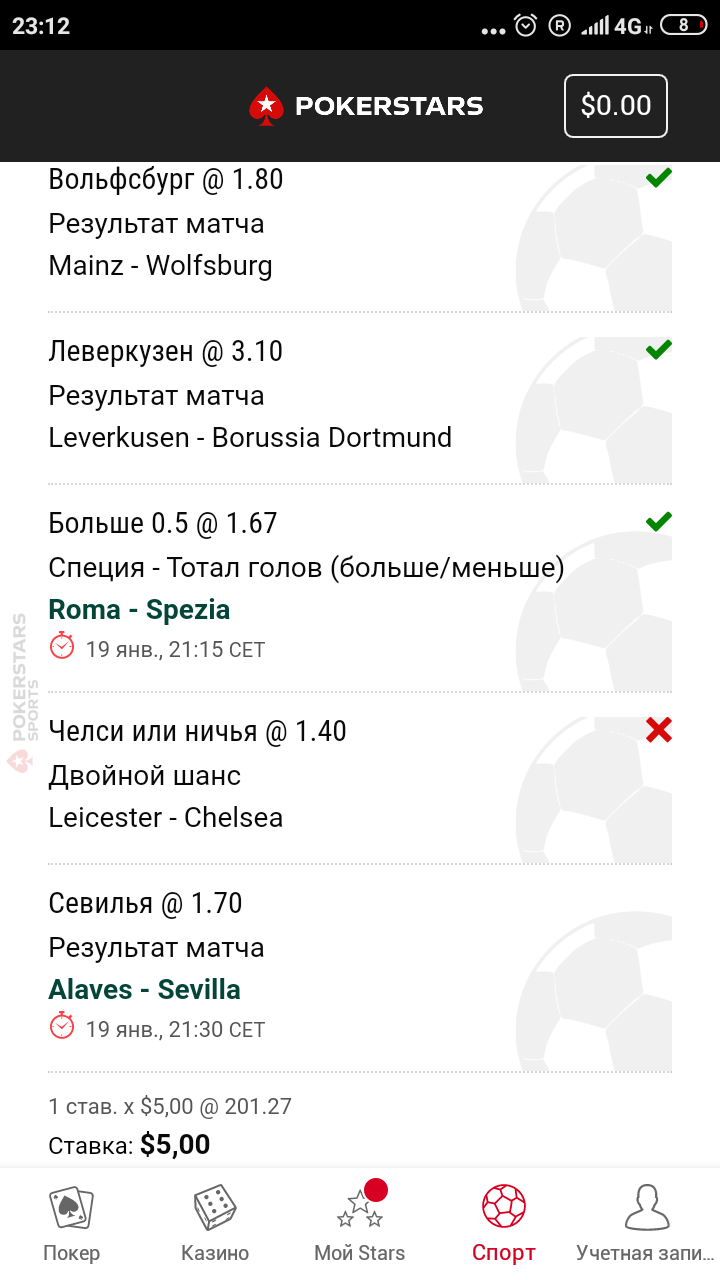Open the Мой Stars tab
The image size is (720, 1280).
click(x=360, y=1224)
